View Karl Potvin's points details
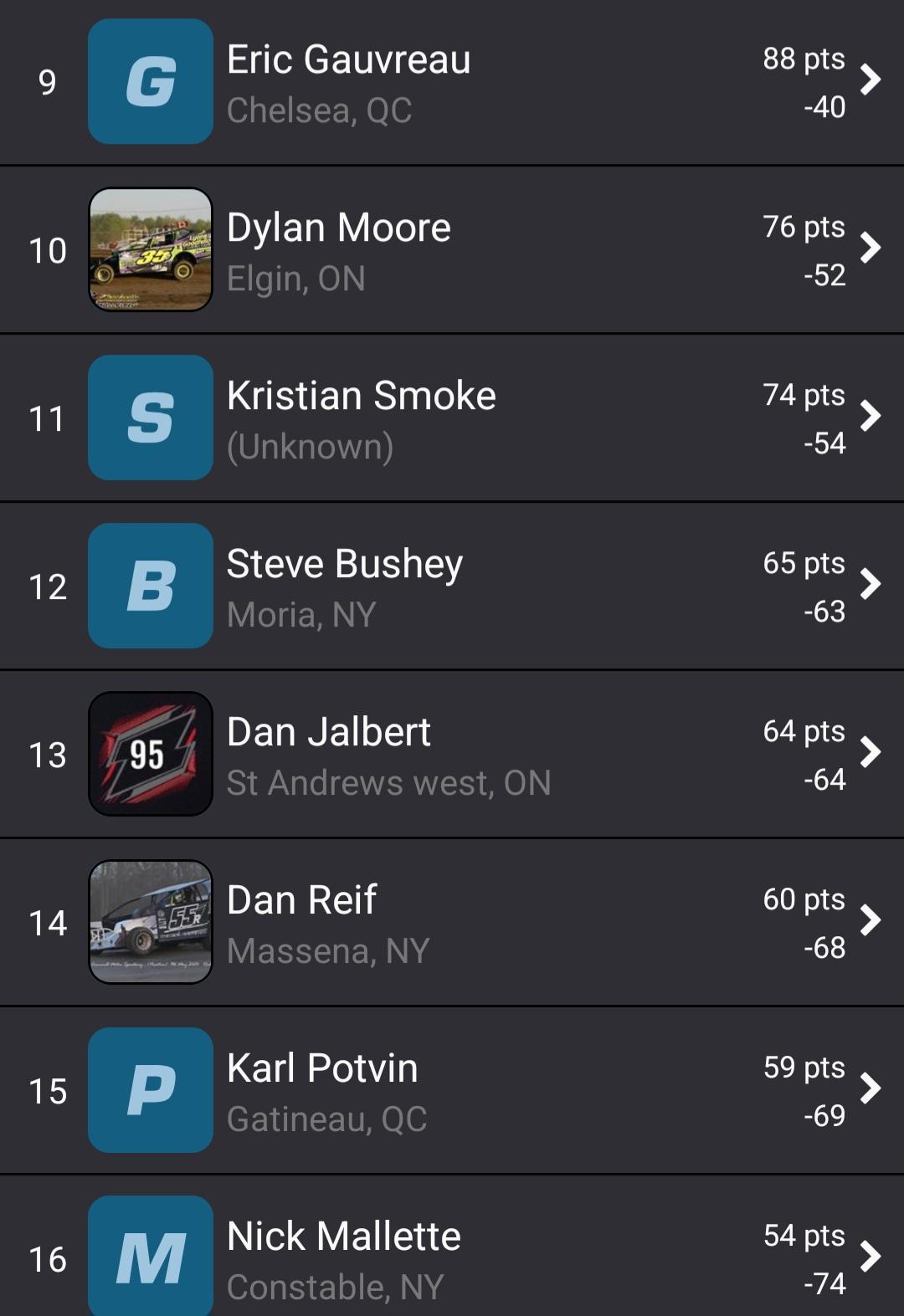This screenshot has width=904, height=1316. point(452,1091)
